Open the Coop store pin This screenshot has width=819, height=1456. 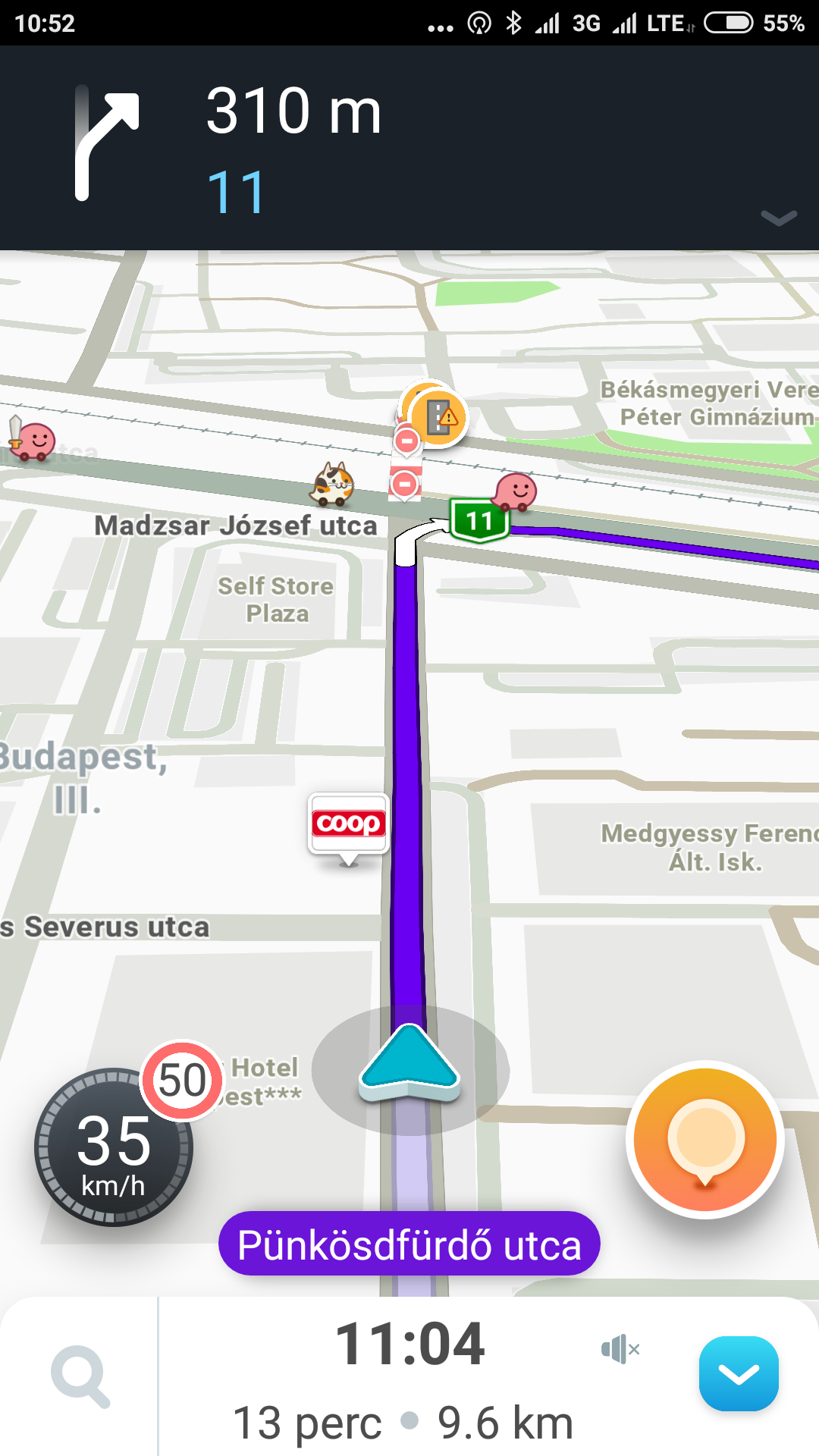[x=349, y=827]
